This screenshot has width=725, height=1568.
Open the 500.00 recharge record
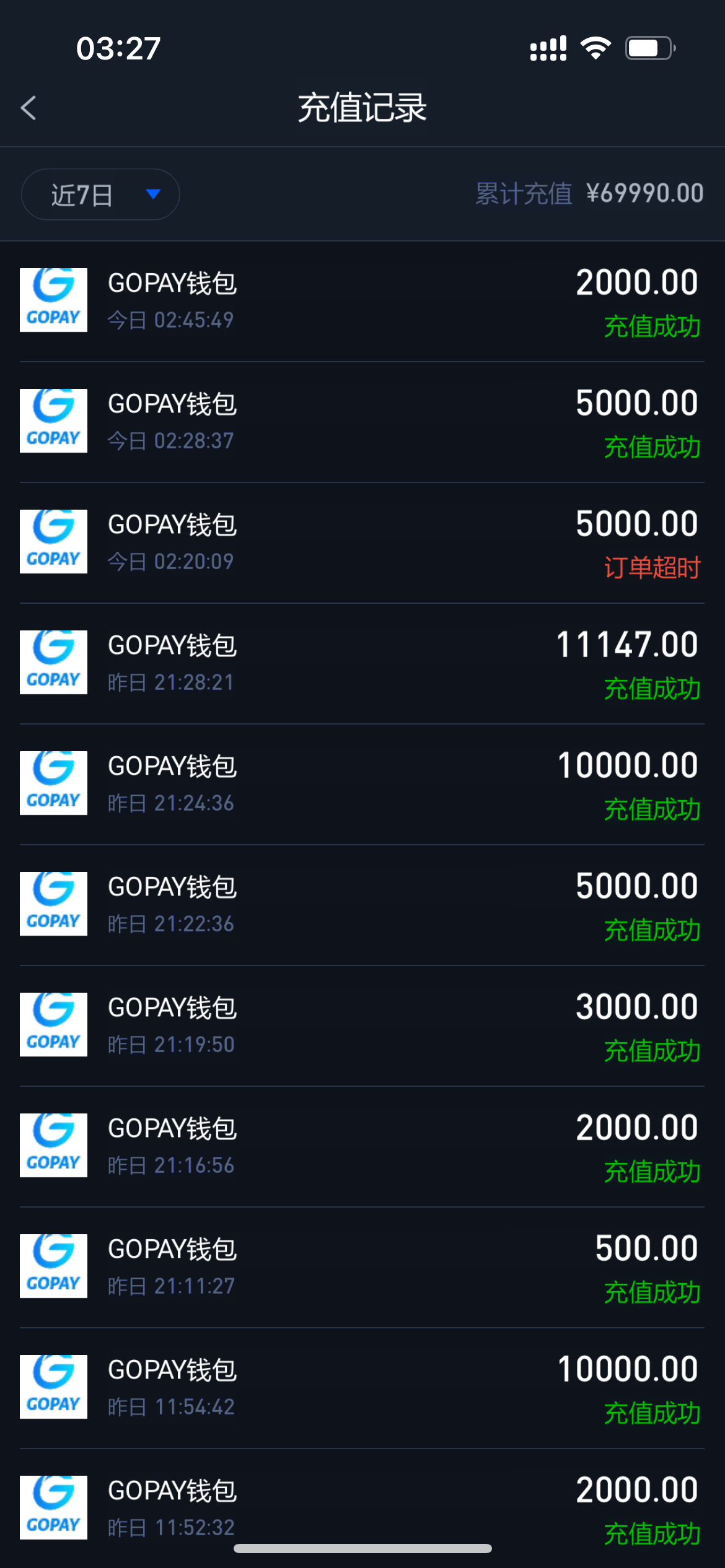(x=362, y=1267)
